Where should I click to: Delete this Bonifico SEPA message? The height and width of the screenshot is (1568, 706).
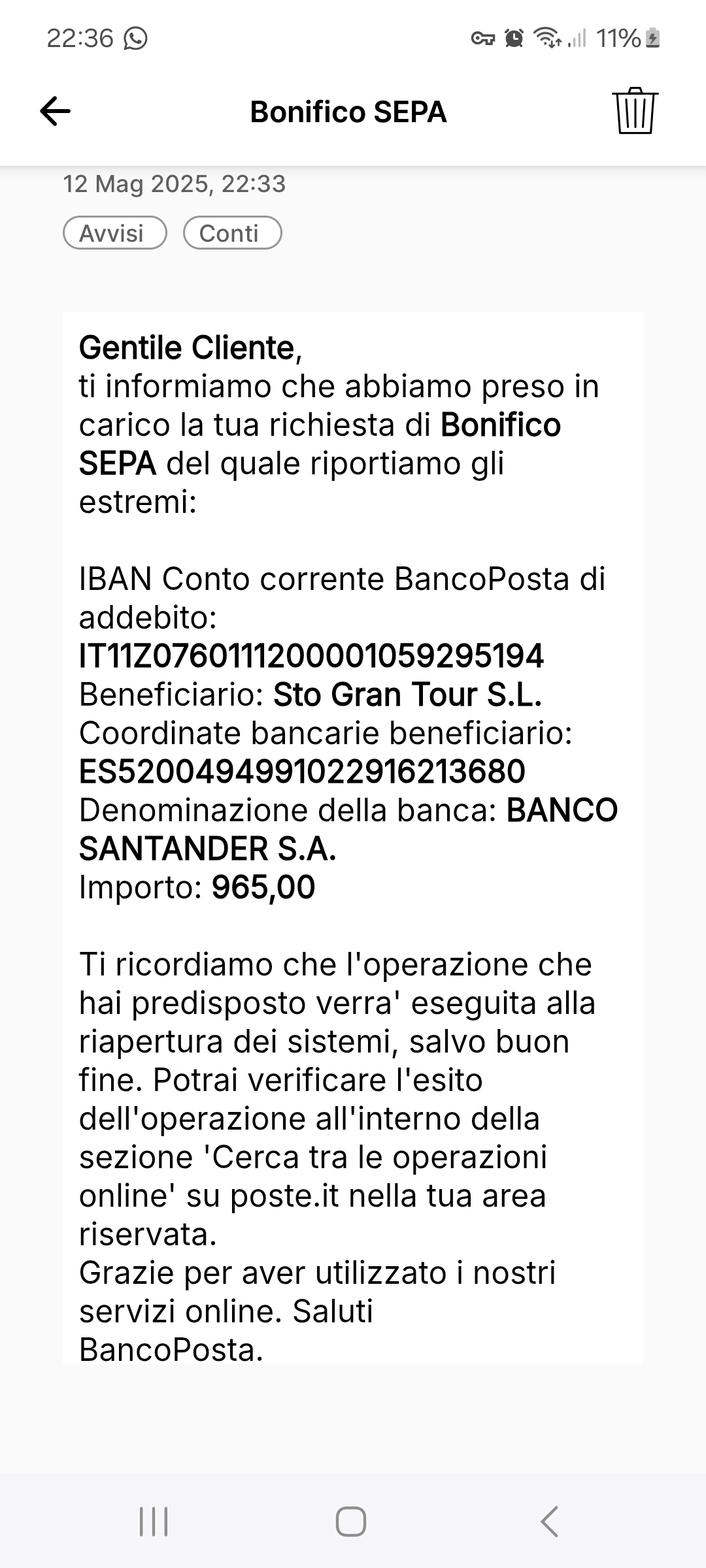635,111
